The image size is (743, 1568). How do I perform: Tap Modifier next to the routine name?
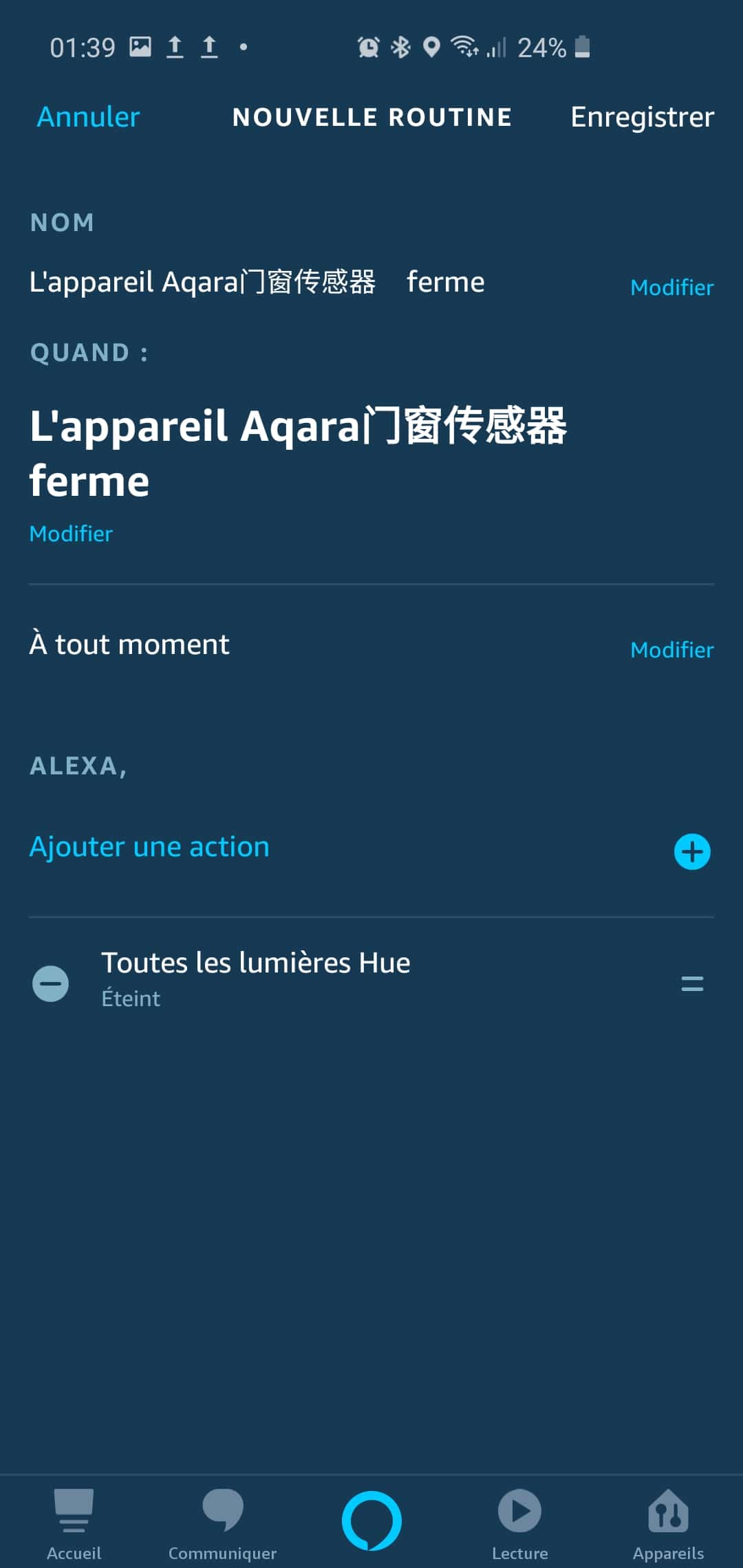672,287
